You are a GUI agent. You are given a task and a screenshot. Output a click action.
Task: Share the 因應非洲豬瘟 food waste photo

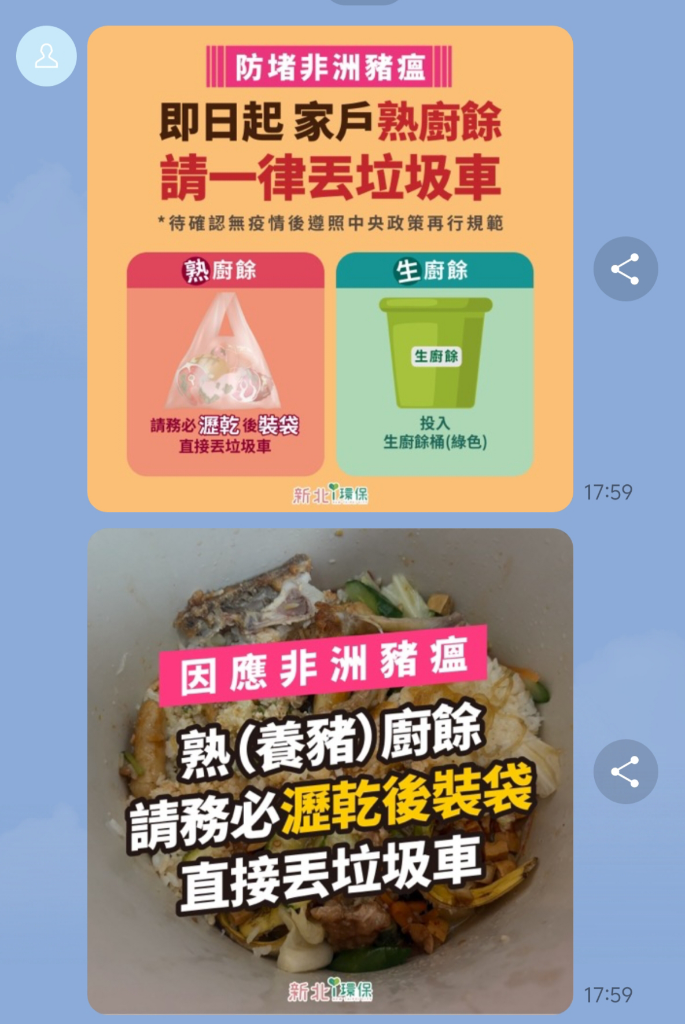[625, 771]
